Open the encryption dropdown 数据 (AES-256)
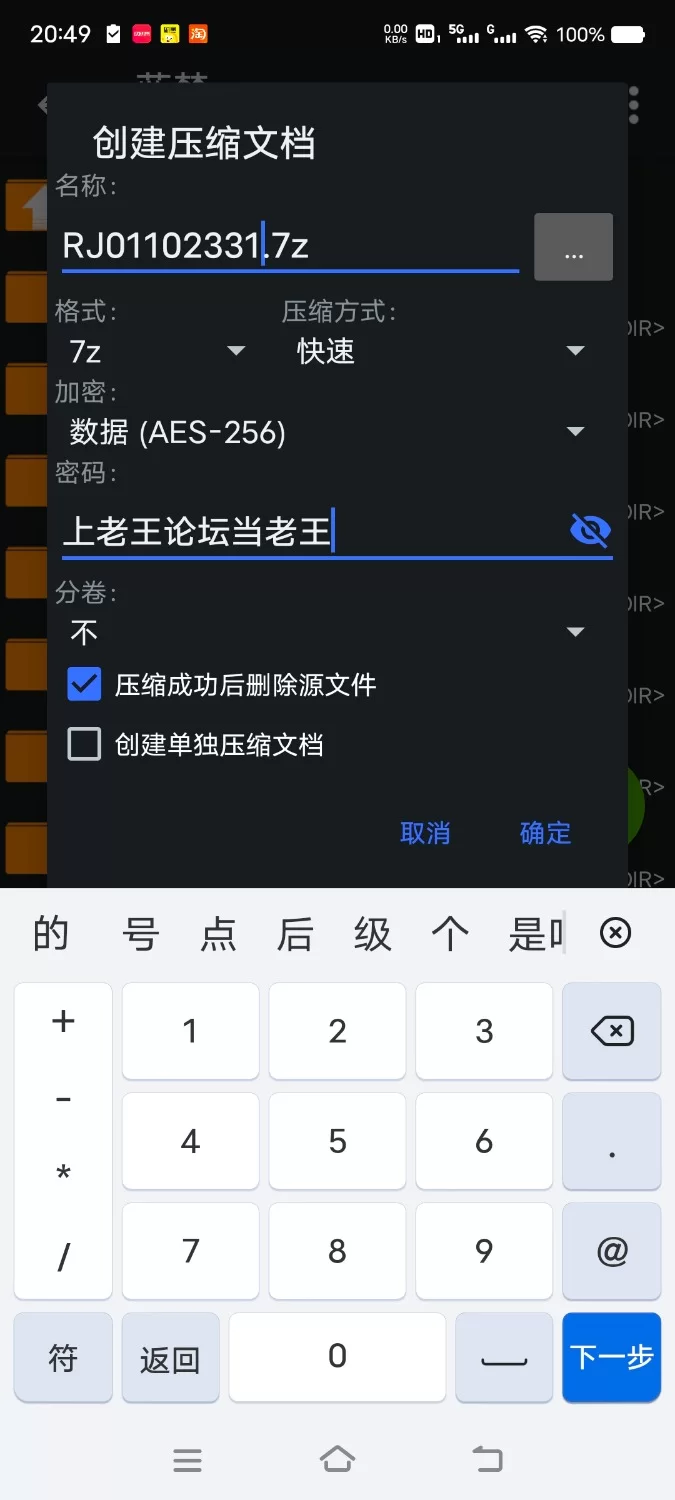 326,432
